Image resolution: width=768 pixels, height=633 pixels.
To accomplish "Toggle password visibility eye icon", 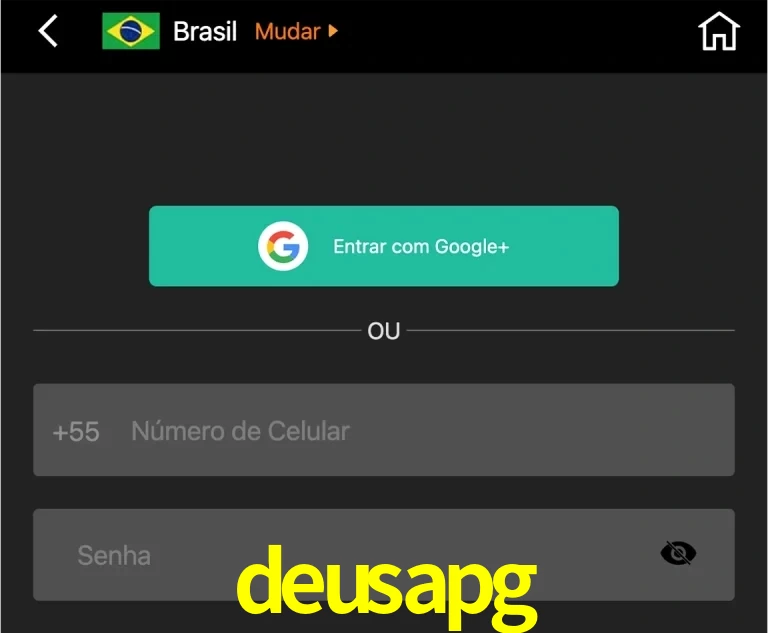I will pyautogui.click(x=678, y=553).
